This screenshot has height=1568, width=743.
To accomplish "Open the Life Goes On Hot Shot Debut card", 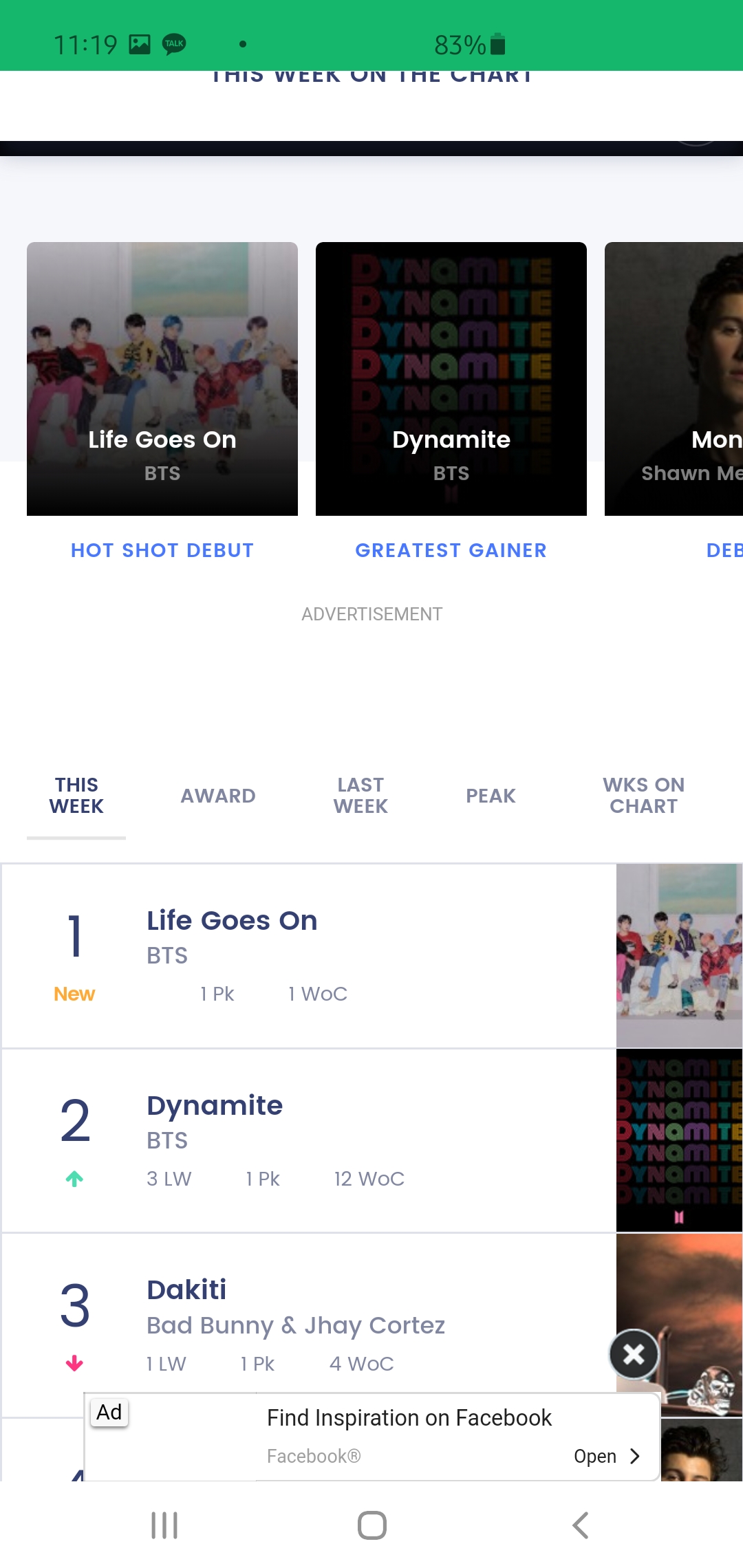I will click(x=162, y=379).
